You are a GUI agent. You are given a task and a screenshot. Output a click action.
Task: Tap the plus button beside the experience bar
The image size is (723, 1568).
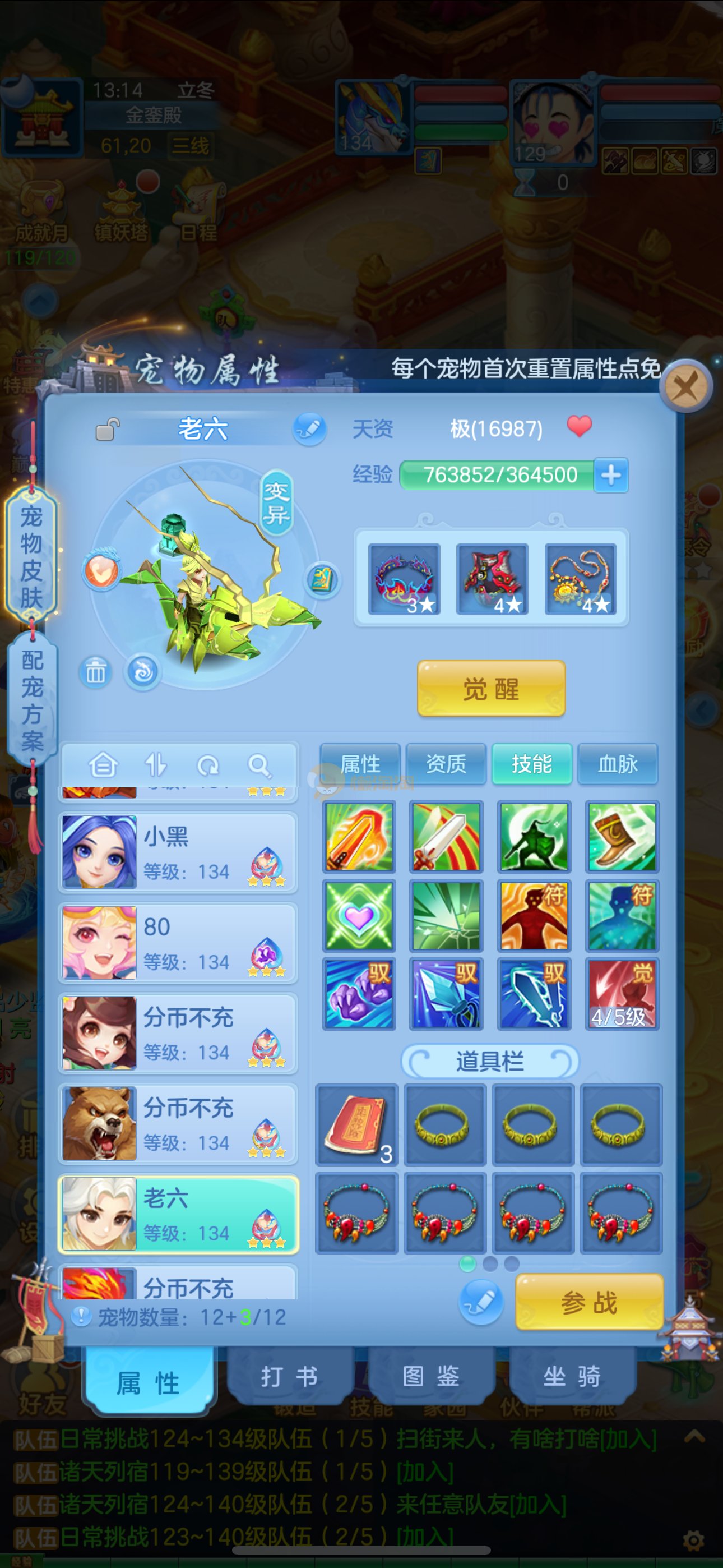point(611,475)
